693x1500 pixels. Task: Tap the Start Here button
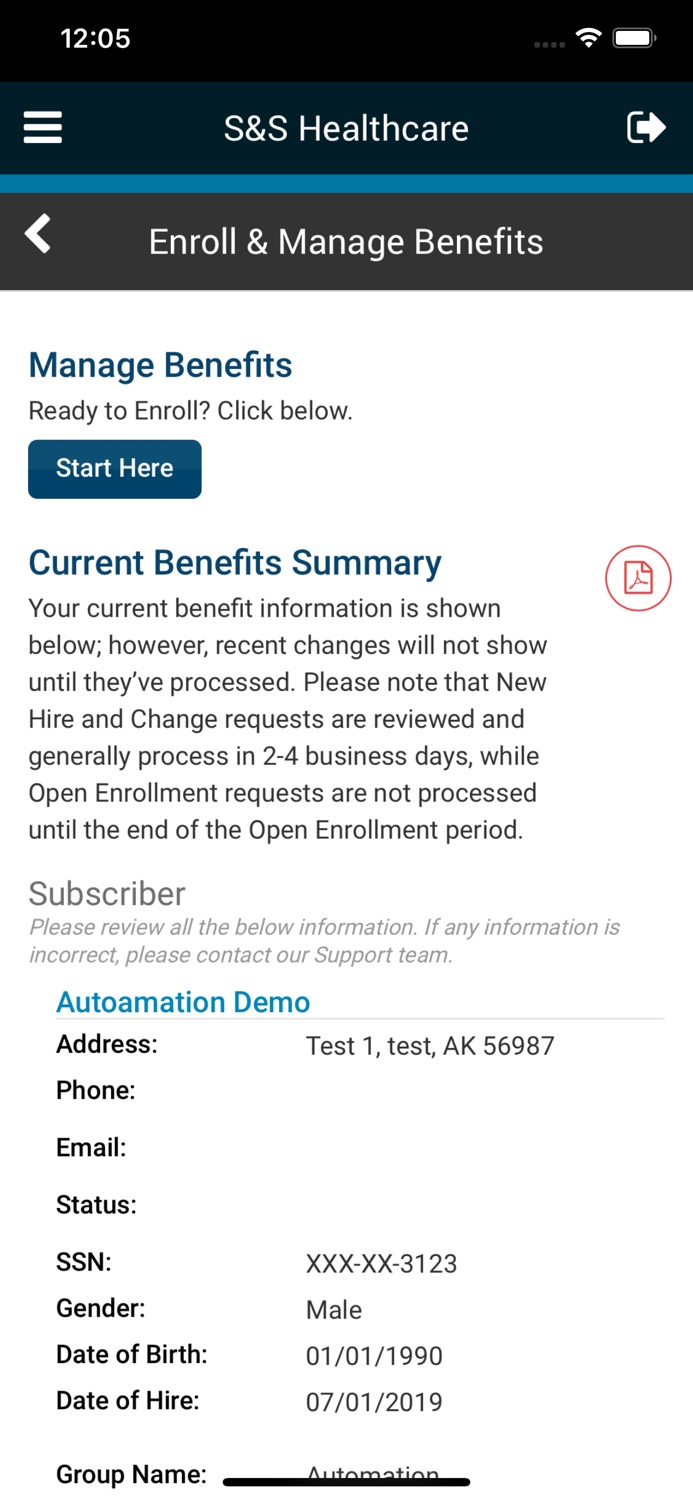pos(115,469)
